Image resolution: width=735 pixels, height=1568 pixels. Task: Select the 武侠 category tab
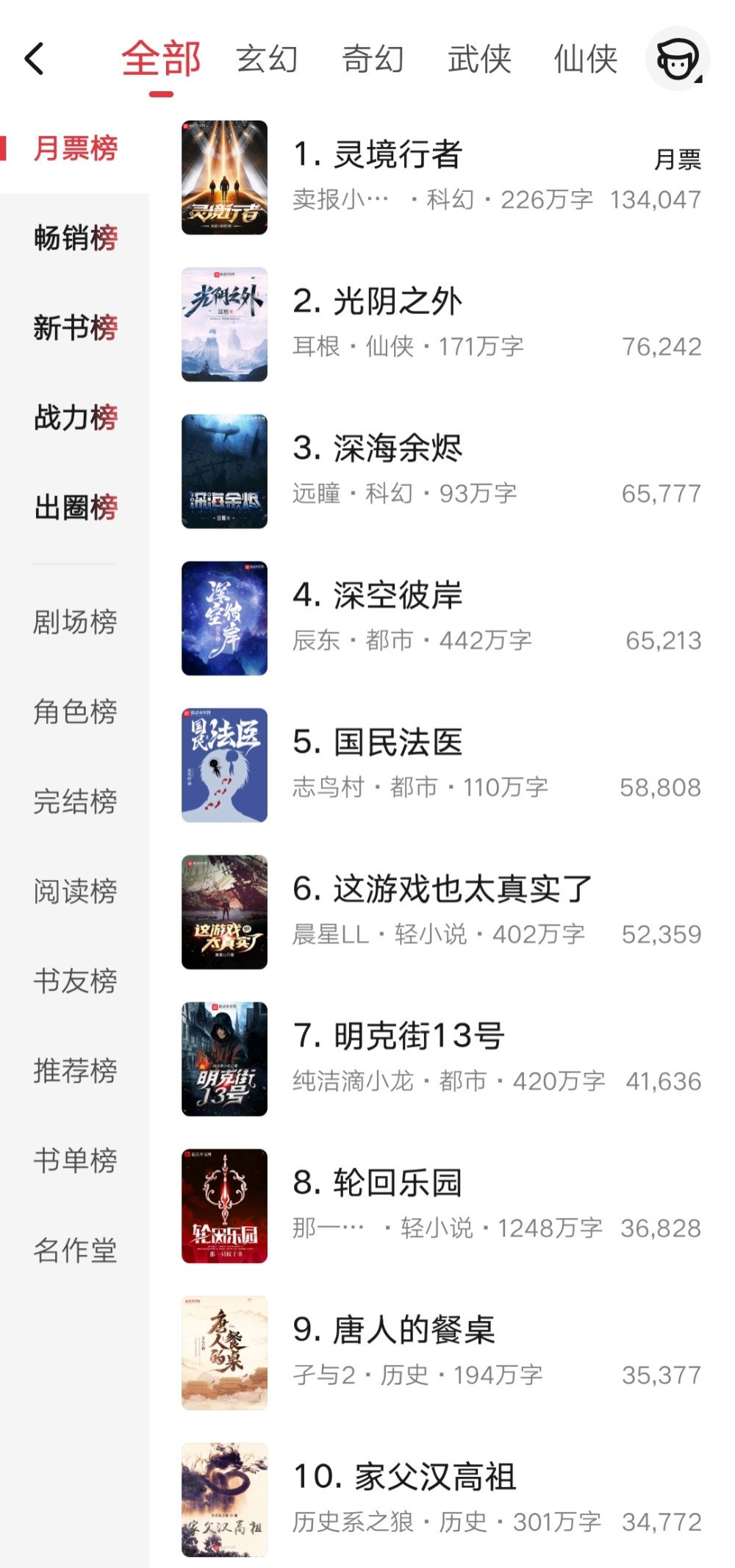(x=479, y=59)
